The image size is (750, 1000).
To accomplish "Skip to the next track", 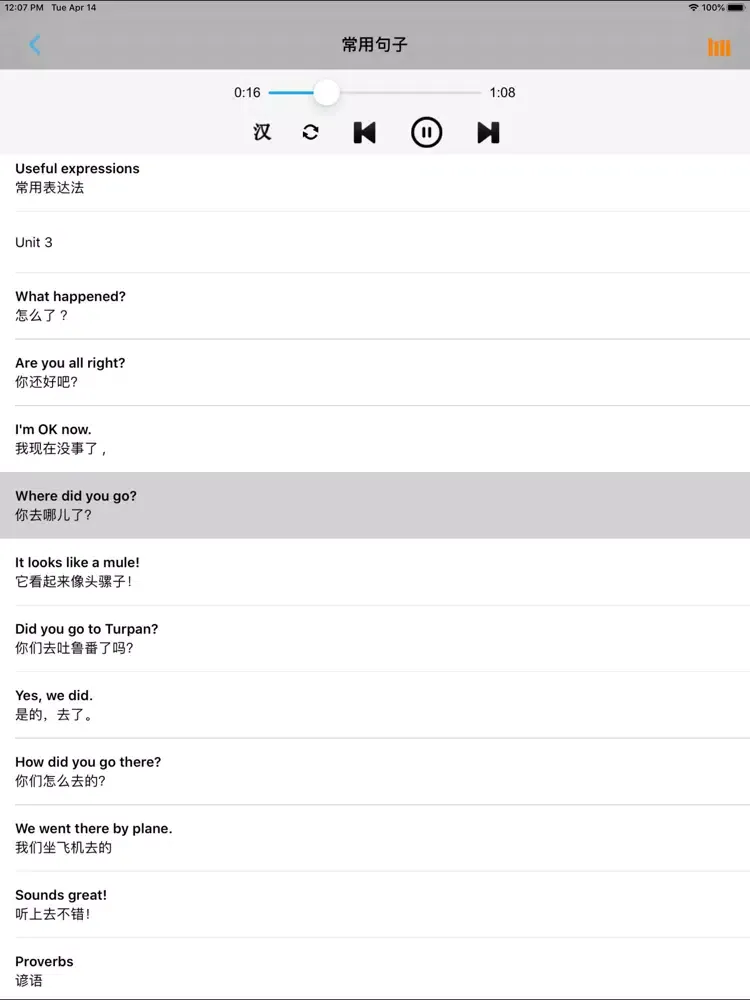I will 488,132.
